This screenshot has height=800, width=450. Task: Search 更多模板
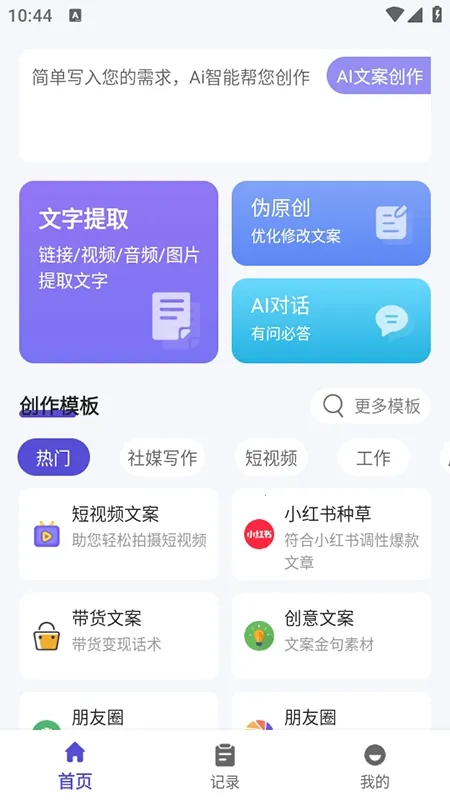pyautogui.click(x=370, y=406)
